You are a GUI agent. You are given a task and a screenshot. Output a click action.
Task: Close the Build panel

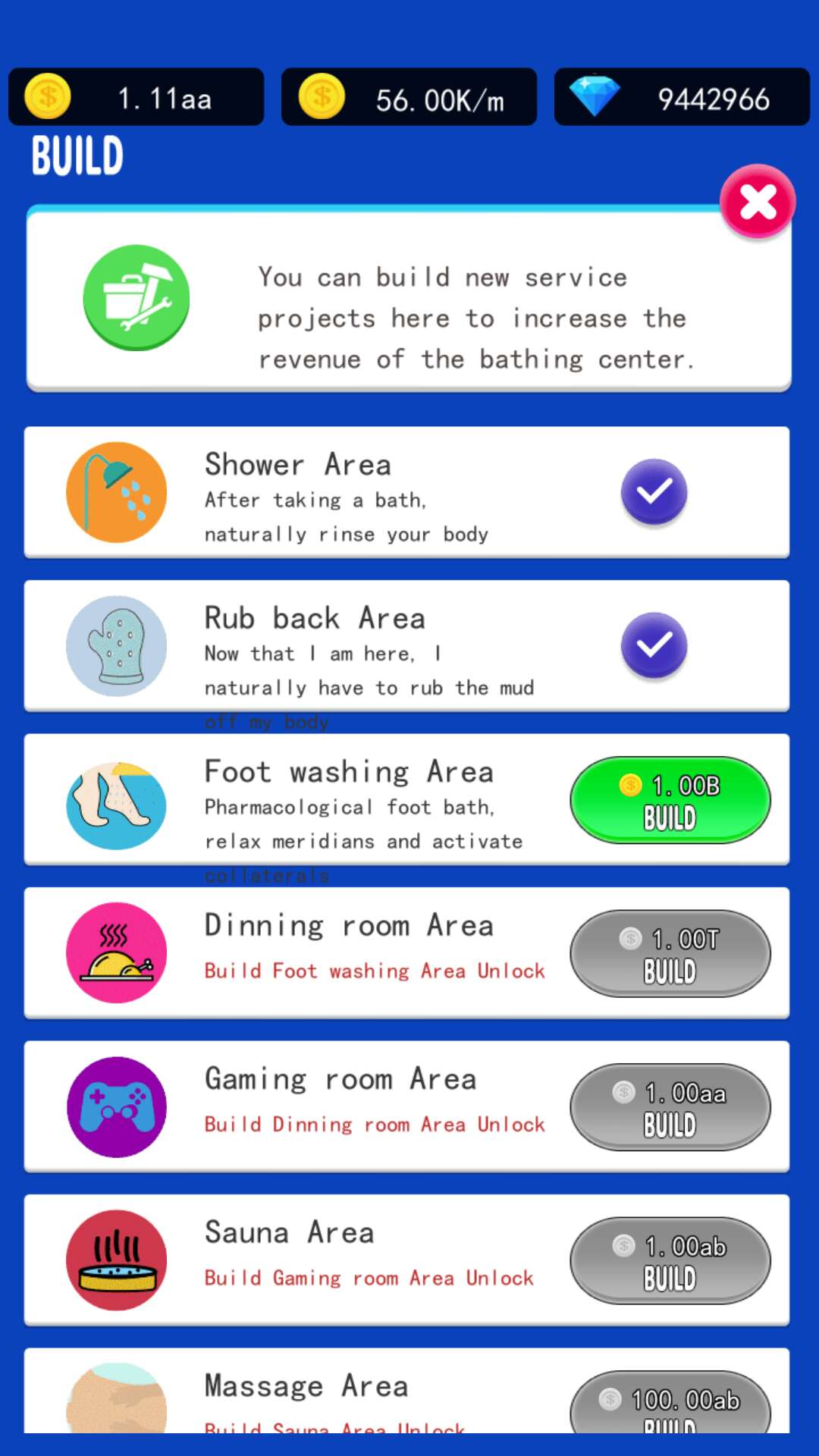click(757, 202)
